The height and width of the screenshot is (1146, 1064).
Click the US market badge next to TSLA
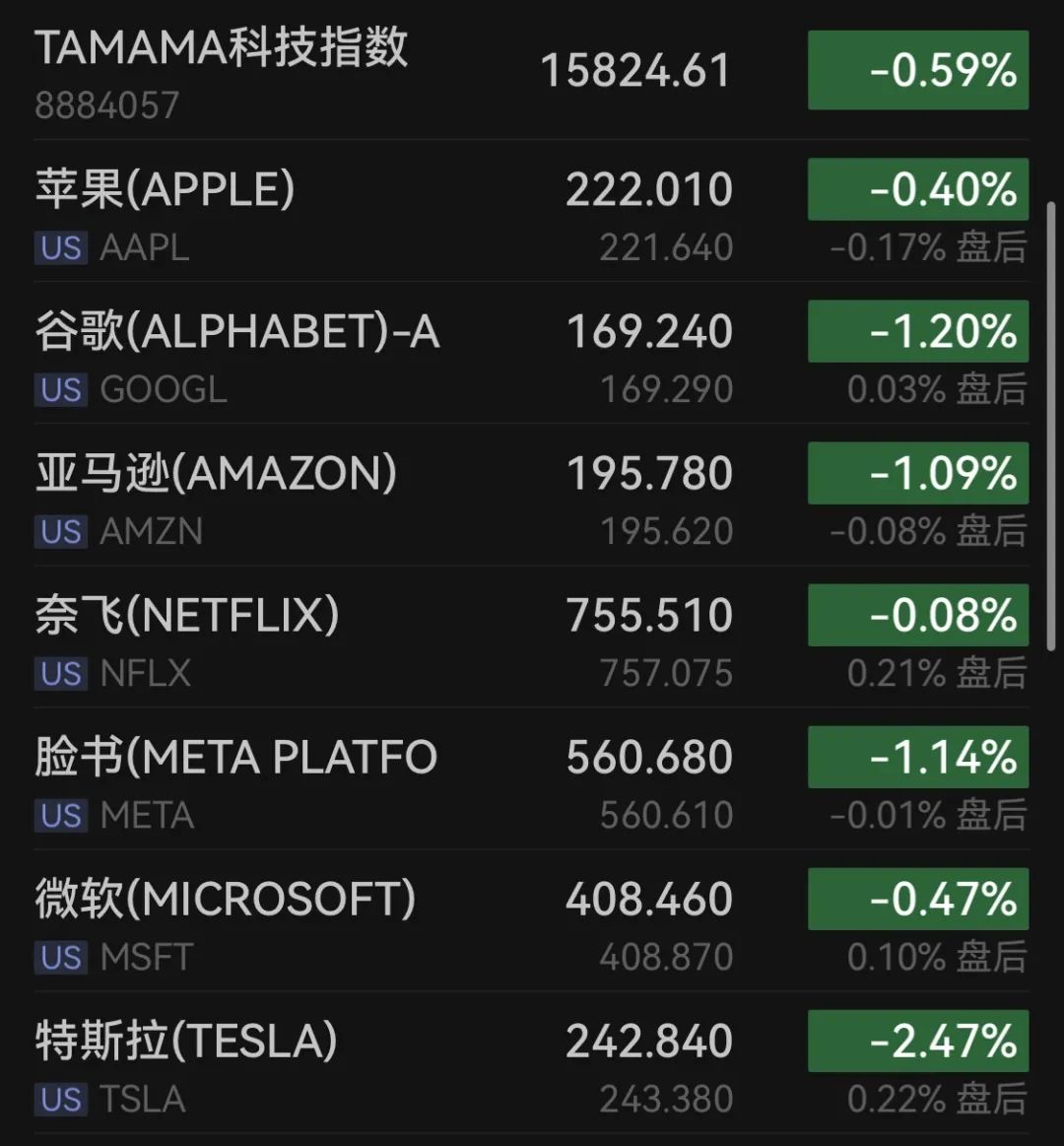[x=59, y=1099]
